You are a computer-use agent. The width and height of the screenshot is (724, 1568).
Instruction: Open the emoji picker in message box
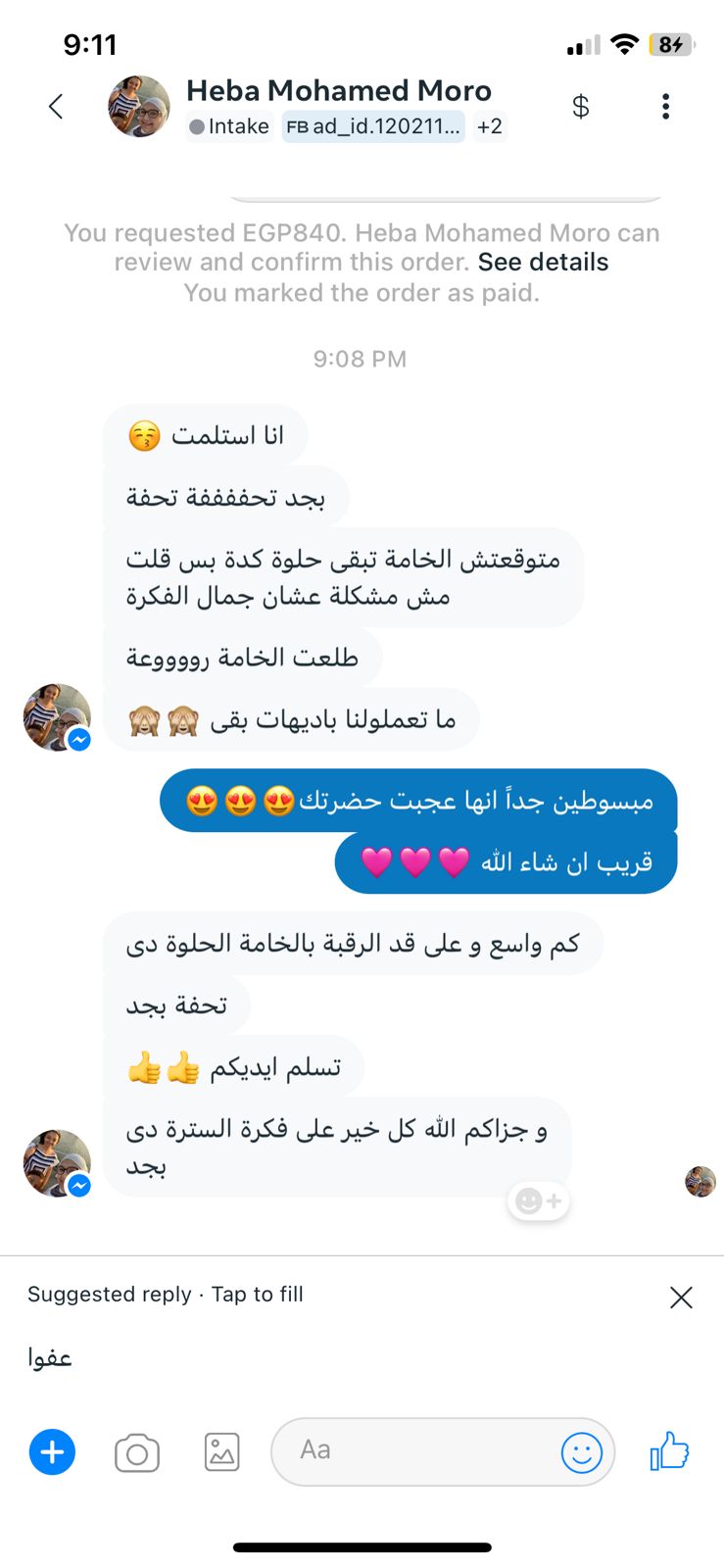[x=582, y=1451]
